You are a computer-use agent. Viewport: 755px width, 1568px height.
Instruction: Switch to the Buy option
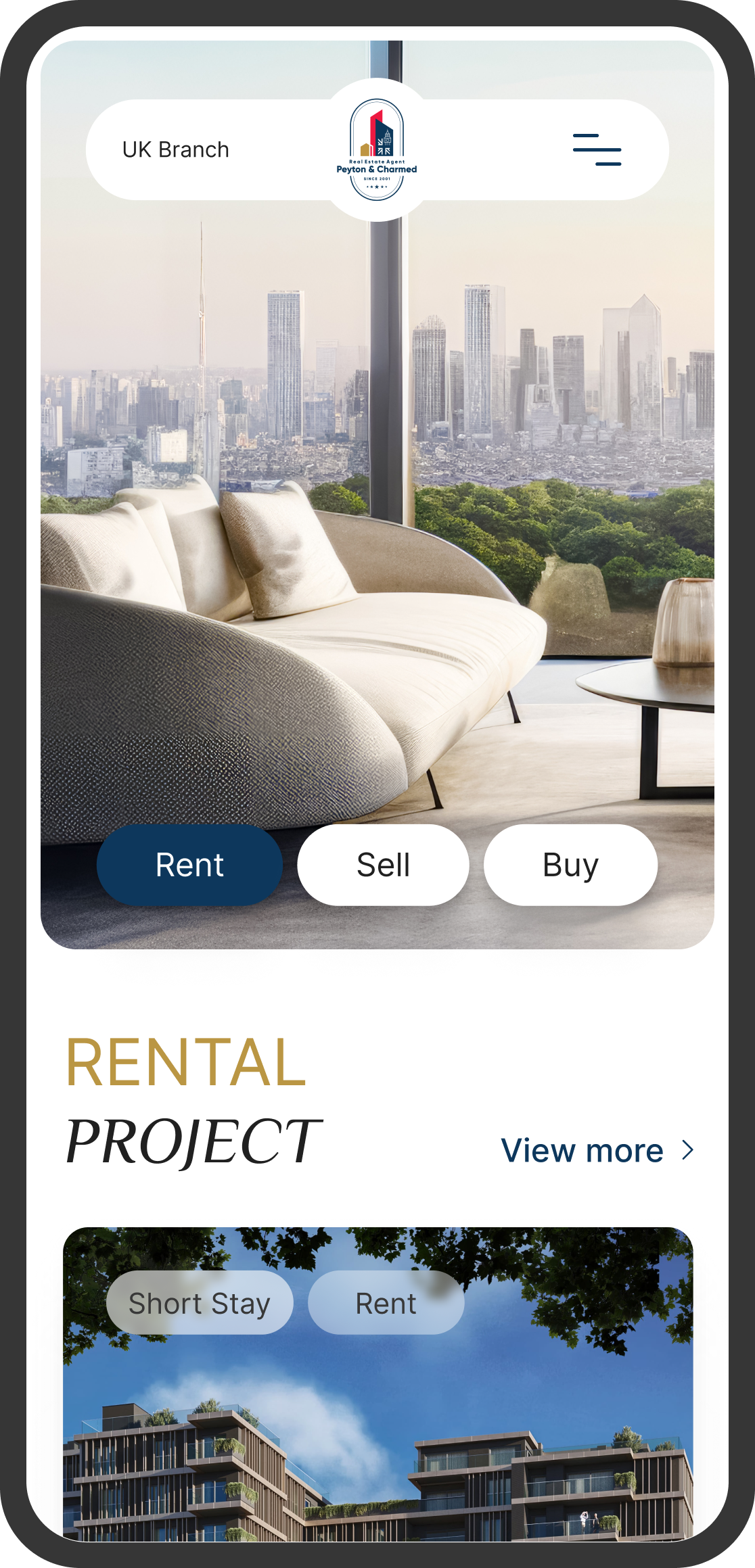[570, 865]
